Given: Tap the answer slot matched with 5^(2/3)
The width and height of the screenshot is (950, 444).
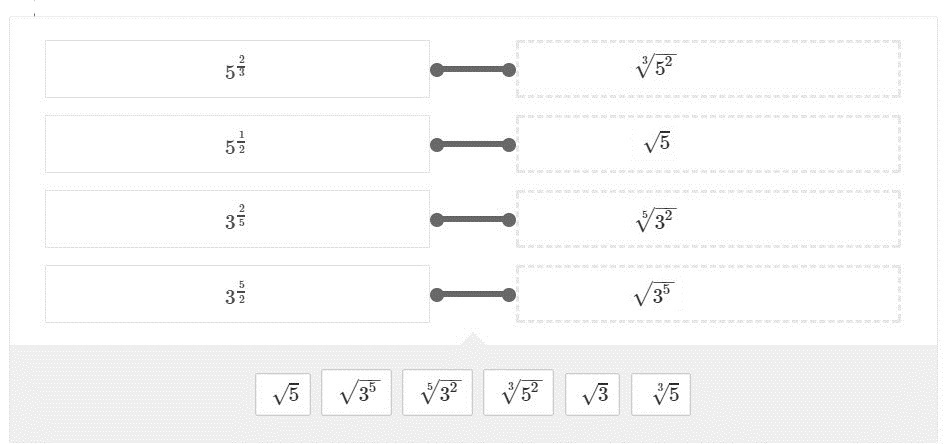Looking at the screenshot, I should [x=708, y=69].
